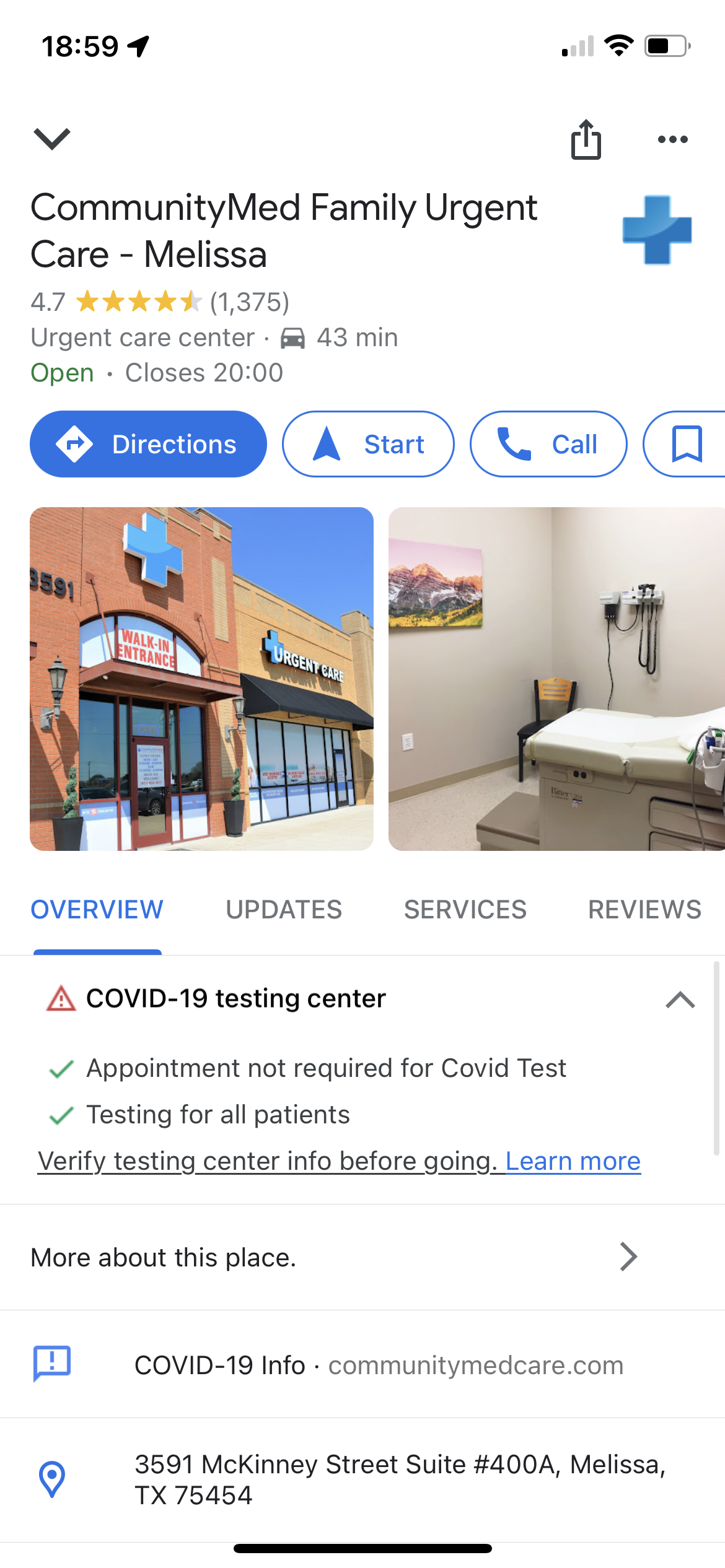Open the Learn more link

pos(573,1161)
